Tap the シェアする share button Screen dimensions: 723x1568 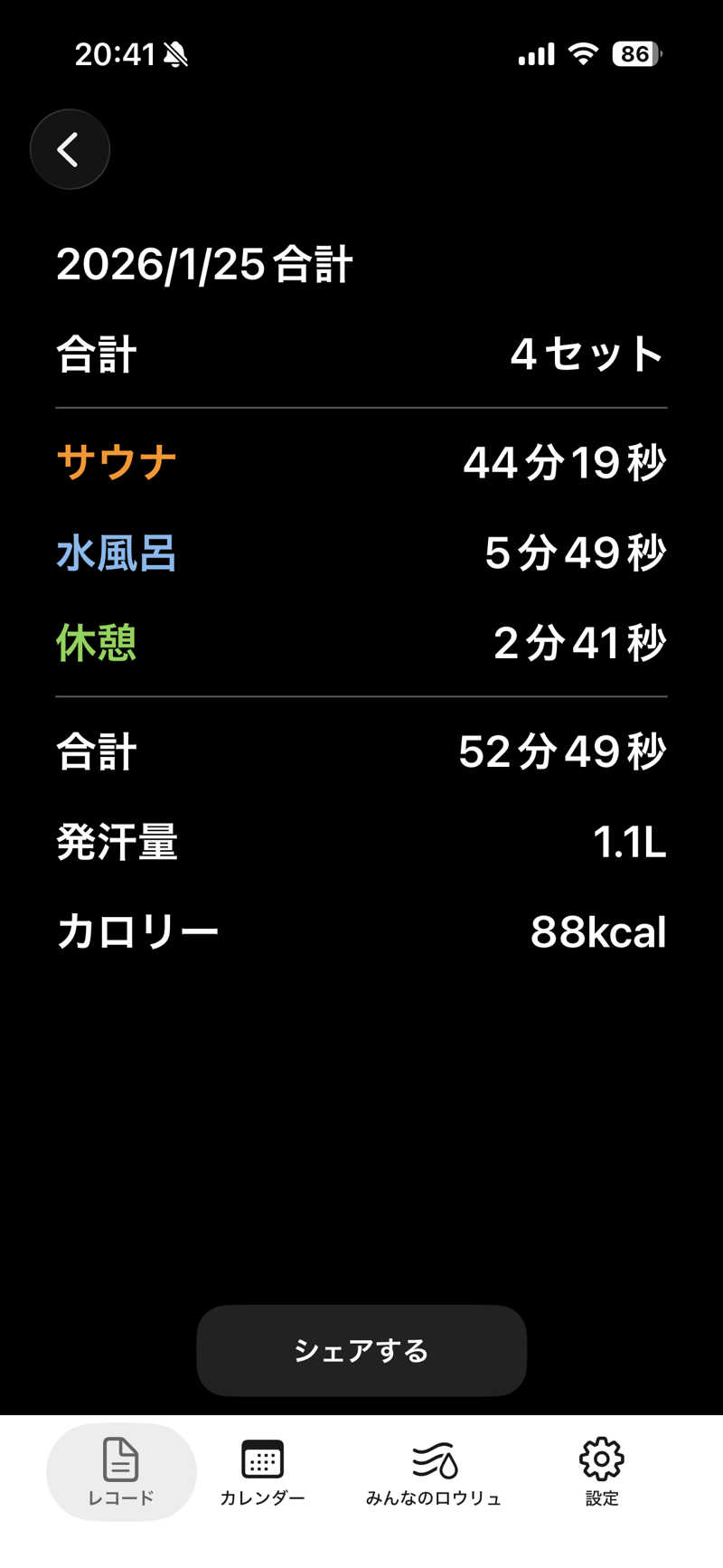361,1350
